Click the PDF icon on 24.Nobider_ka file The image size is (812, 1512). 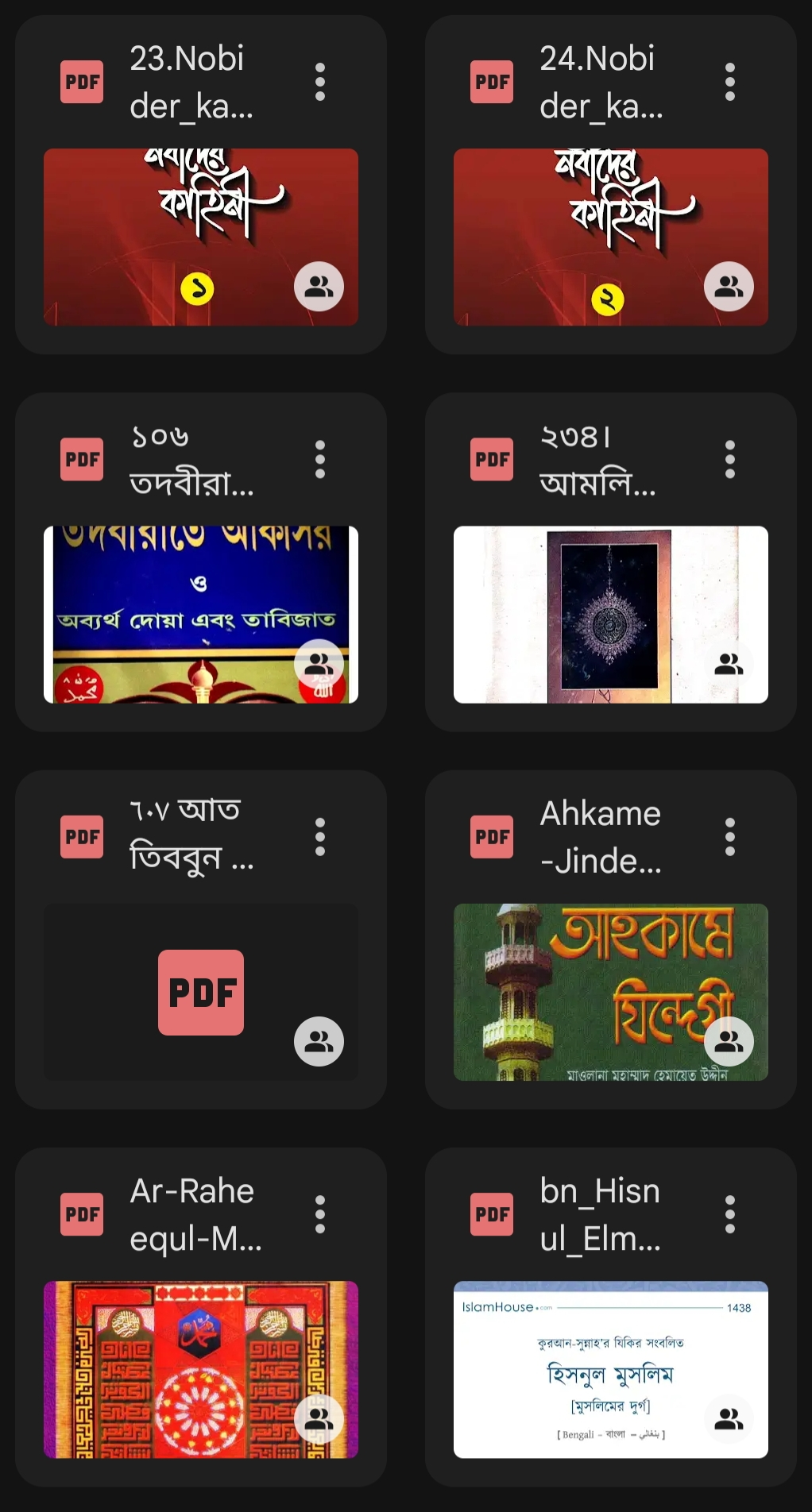coord(492,81)
